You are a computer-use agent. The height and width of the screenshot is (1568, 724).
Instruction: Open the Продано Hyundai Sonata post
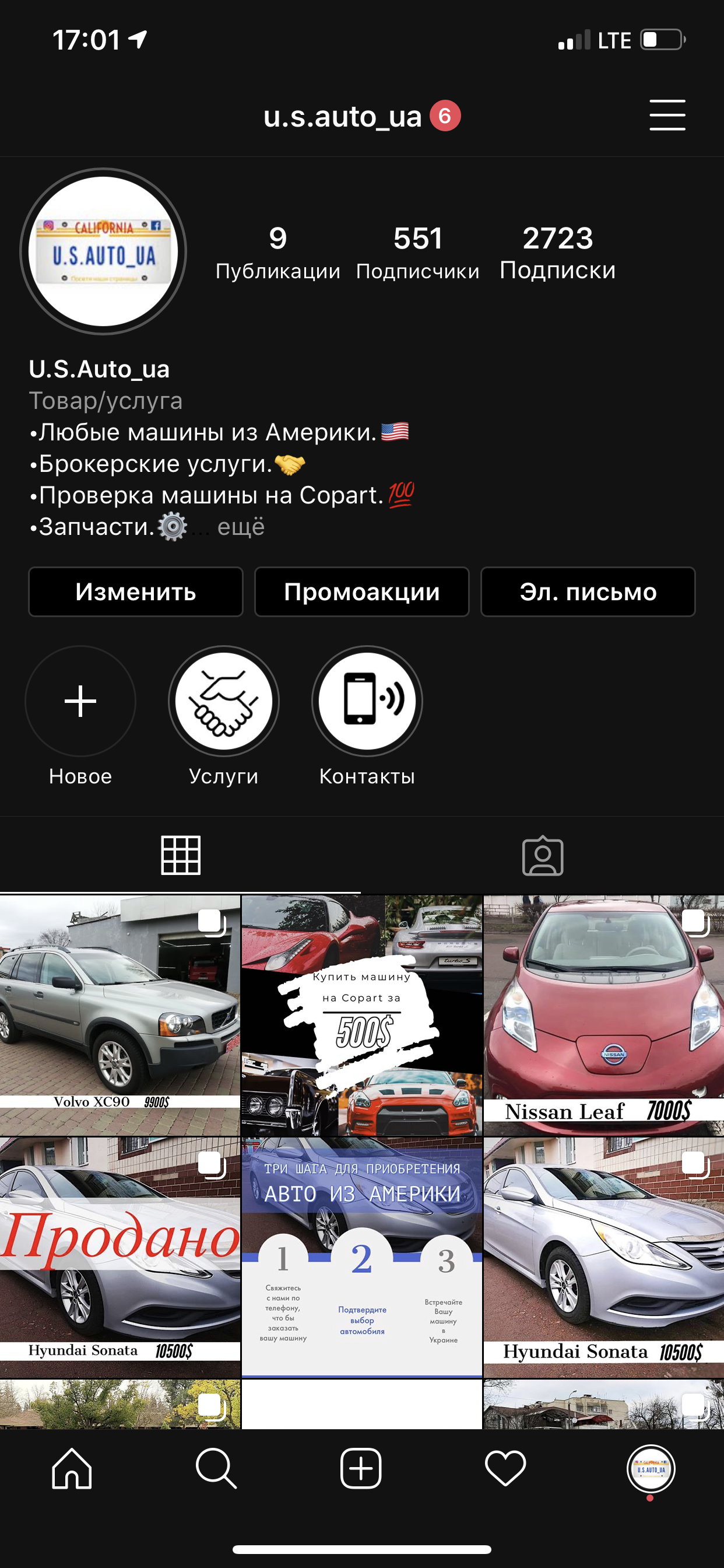click(120, 1256)
